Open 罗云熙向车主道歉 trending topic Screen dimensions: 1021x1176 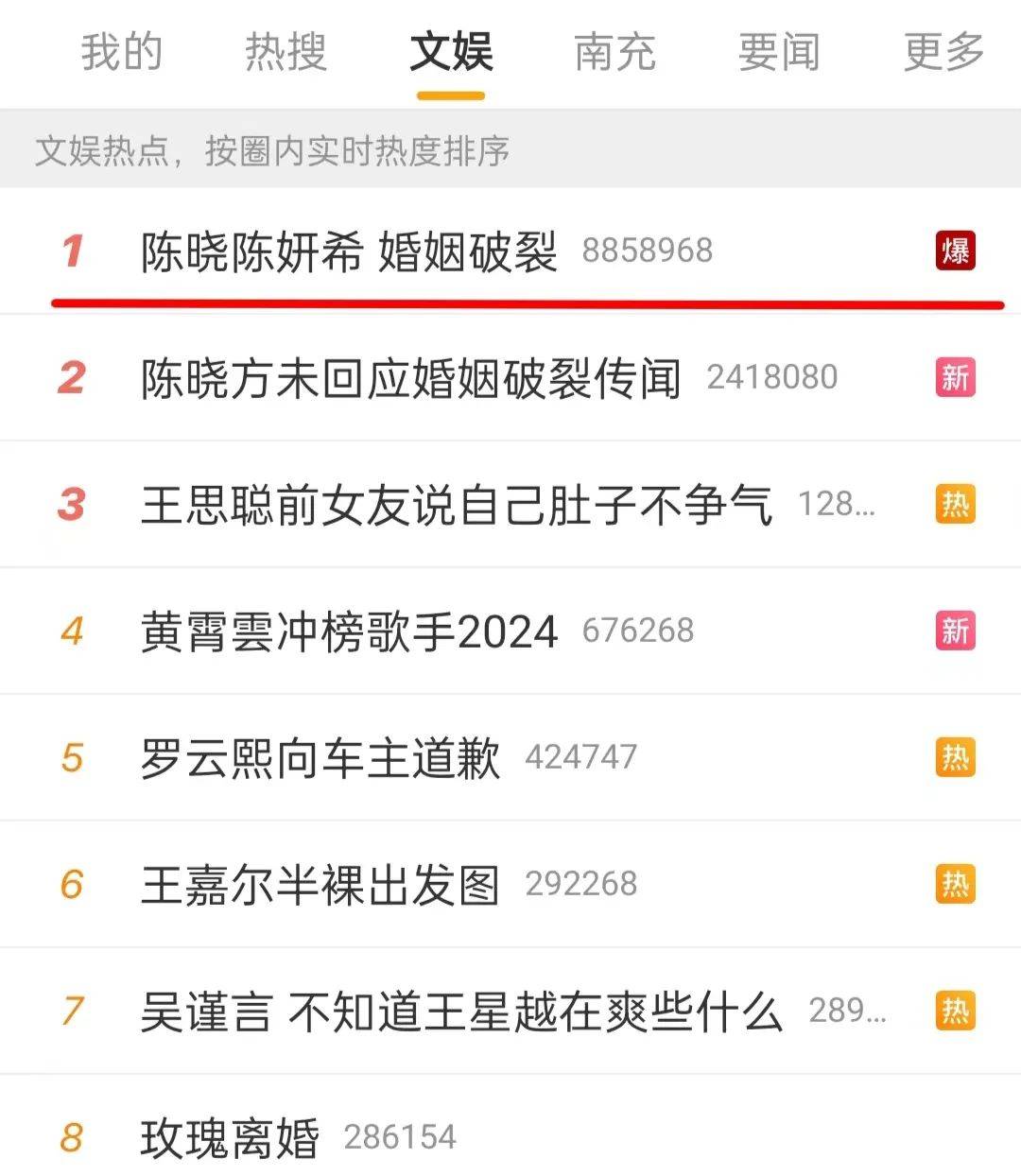click(x=320, y=758)
